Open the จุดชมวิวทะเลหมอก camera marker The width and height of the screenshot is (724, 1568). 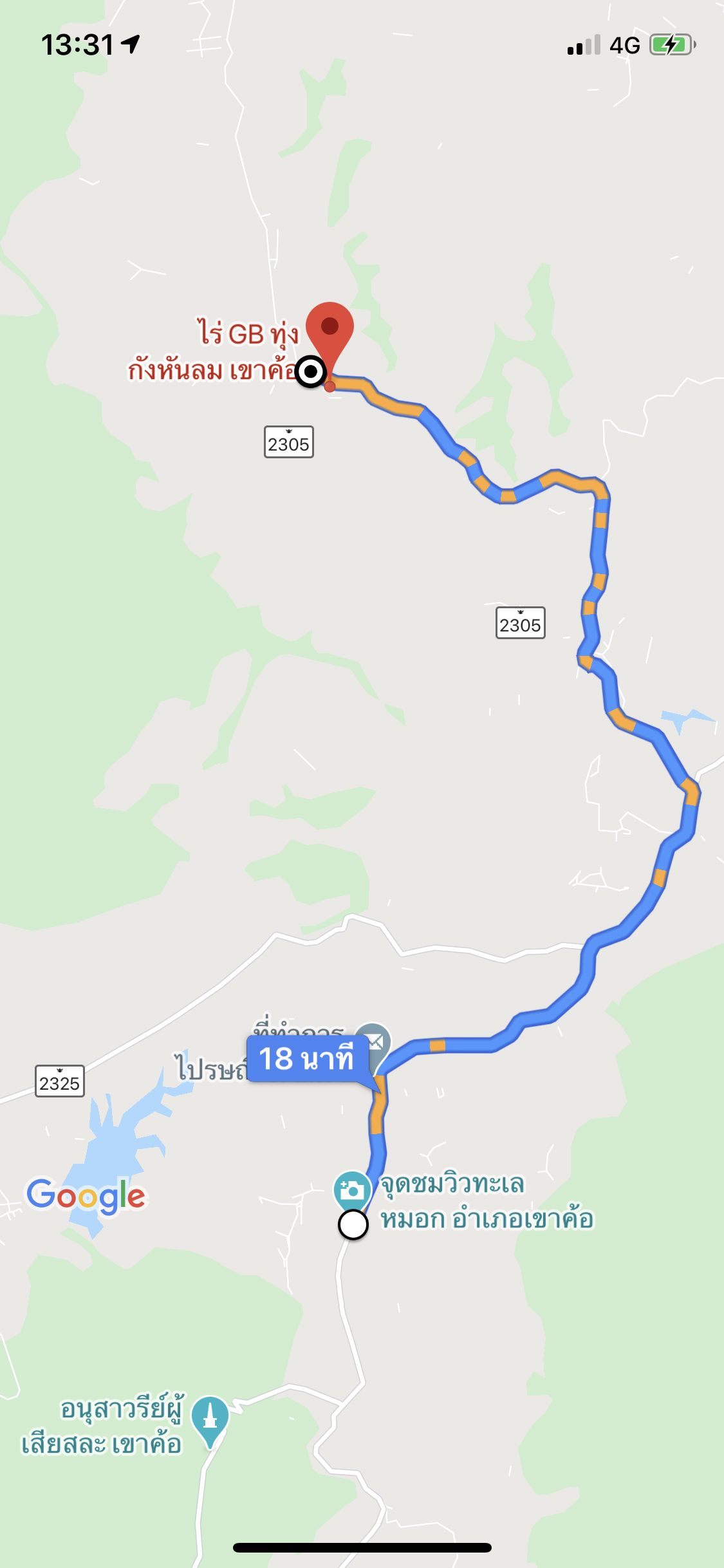(x=352, y=1190)
